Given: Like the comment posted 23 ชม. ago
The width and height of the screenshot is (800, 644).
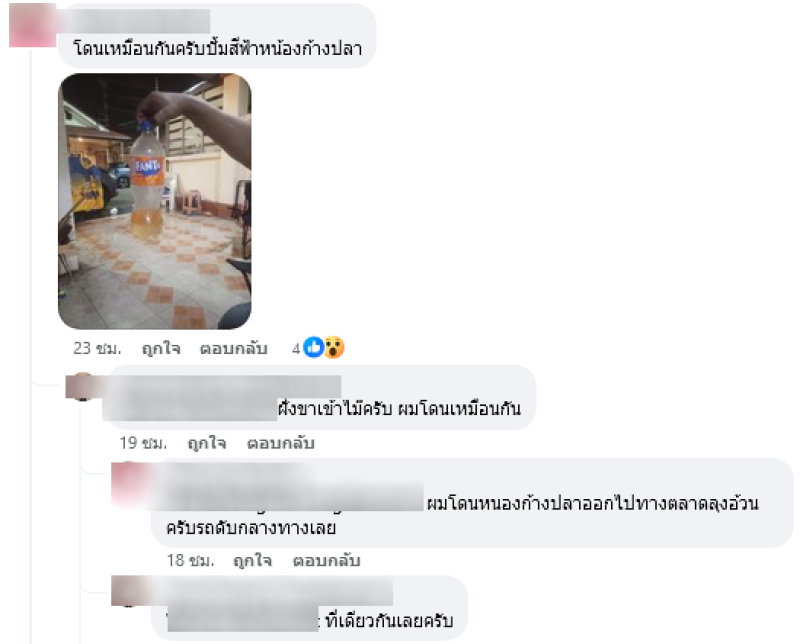Looking at the screenshot, I should click(161, 349).
